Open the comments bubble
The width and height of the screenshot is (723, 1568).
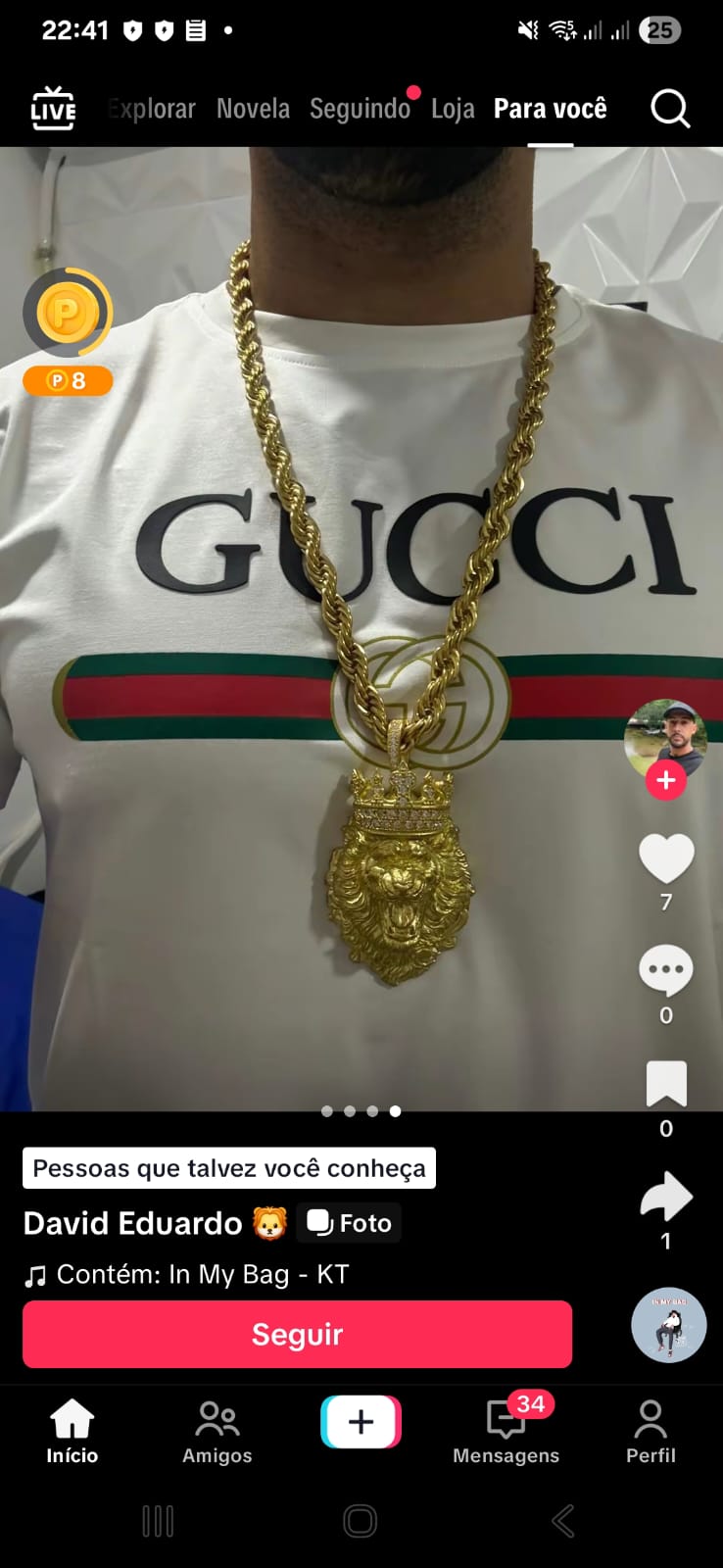point(666,970)
